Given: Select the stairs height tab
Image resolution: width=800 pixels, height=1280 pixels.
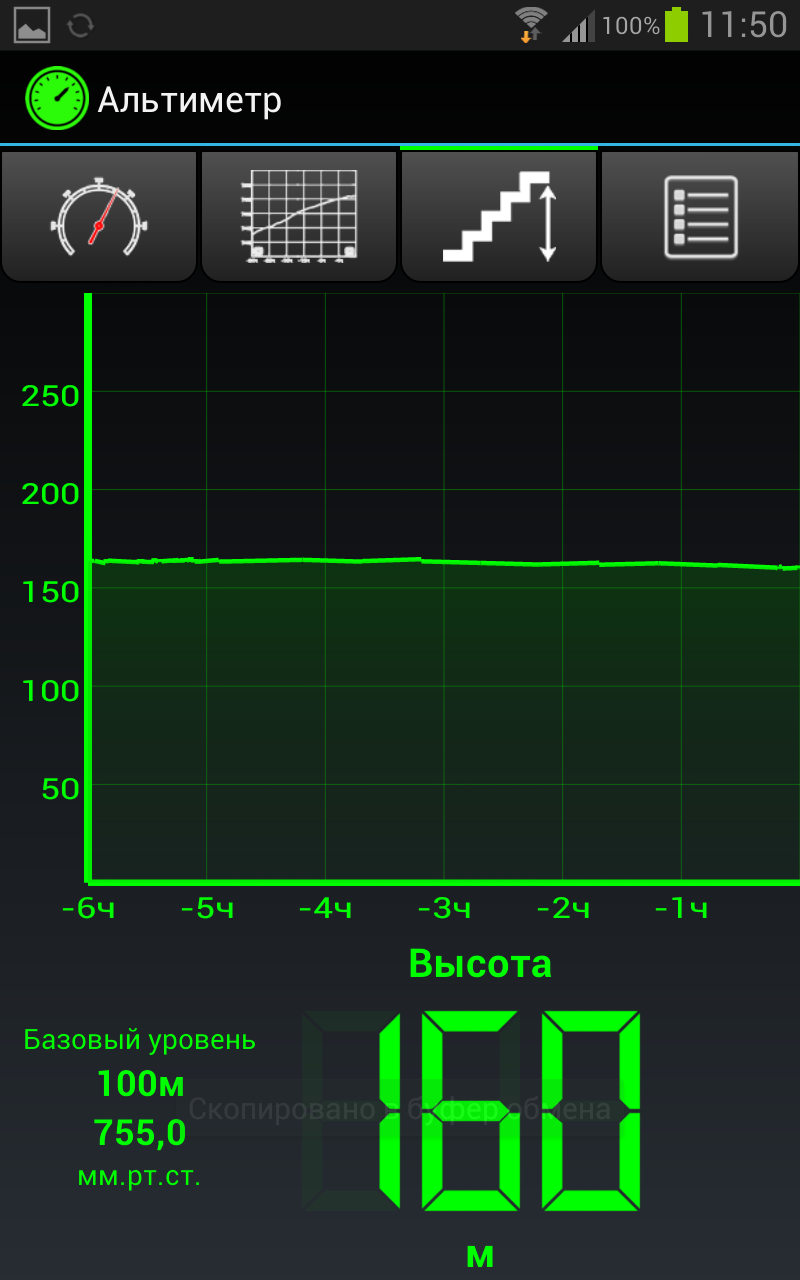Looking at the screenshot, I should [499, 216].
